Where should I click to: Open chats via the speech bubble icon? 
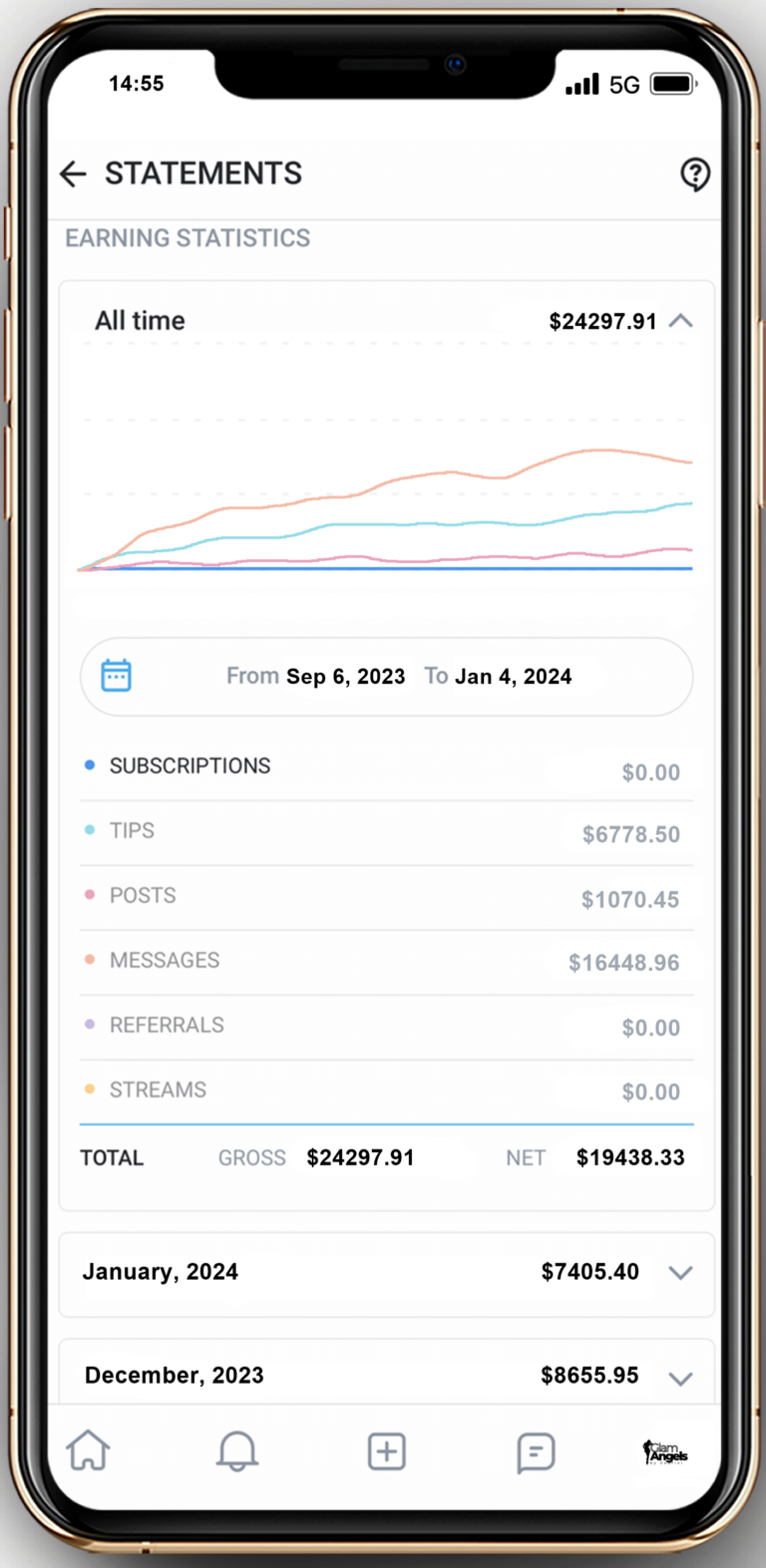536,1451
